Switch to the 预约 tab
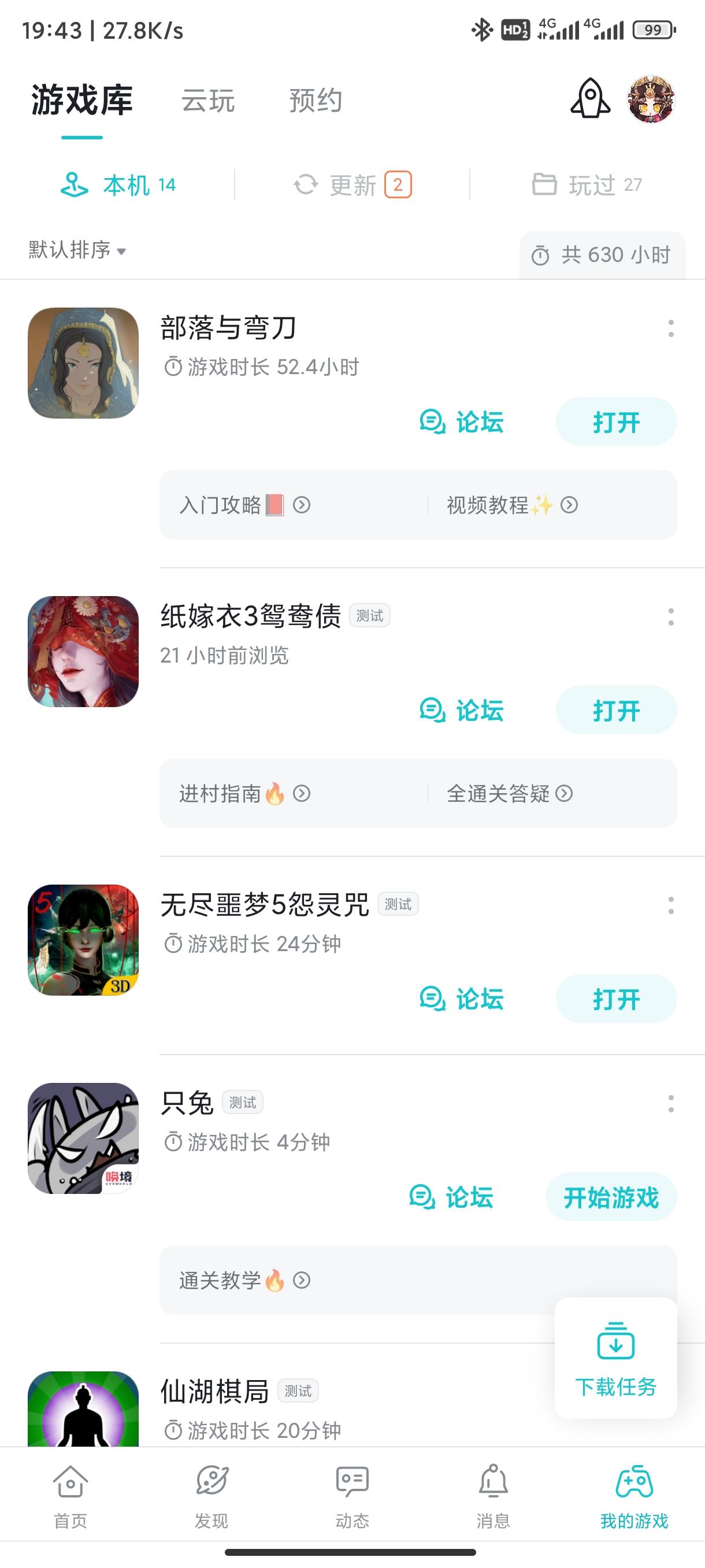Viewport: 705px width, 1568px height. coord(315,101)
